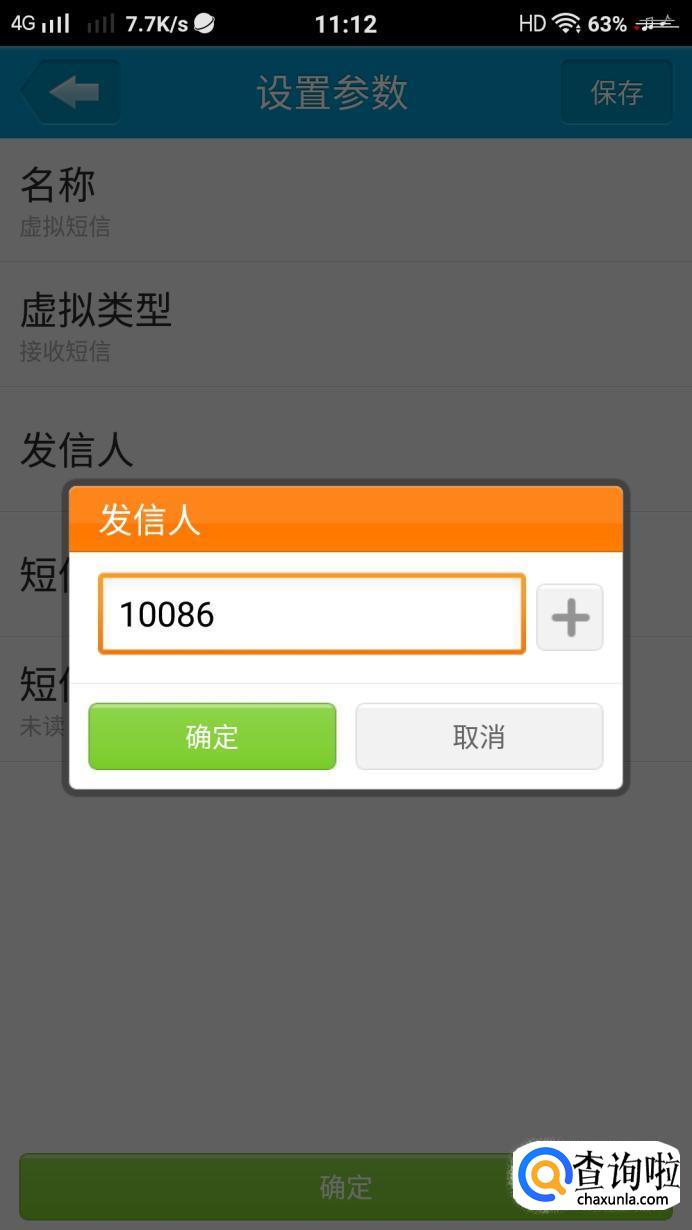This screenshot has width=692, height=1230.
Task: Cancel the 发信人 dialog with 取消
Action: pyautogui.click(x=479, y=737)
